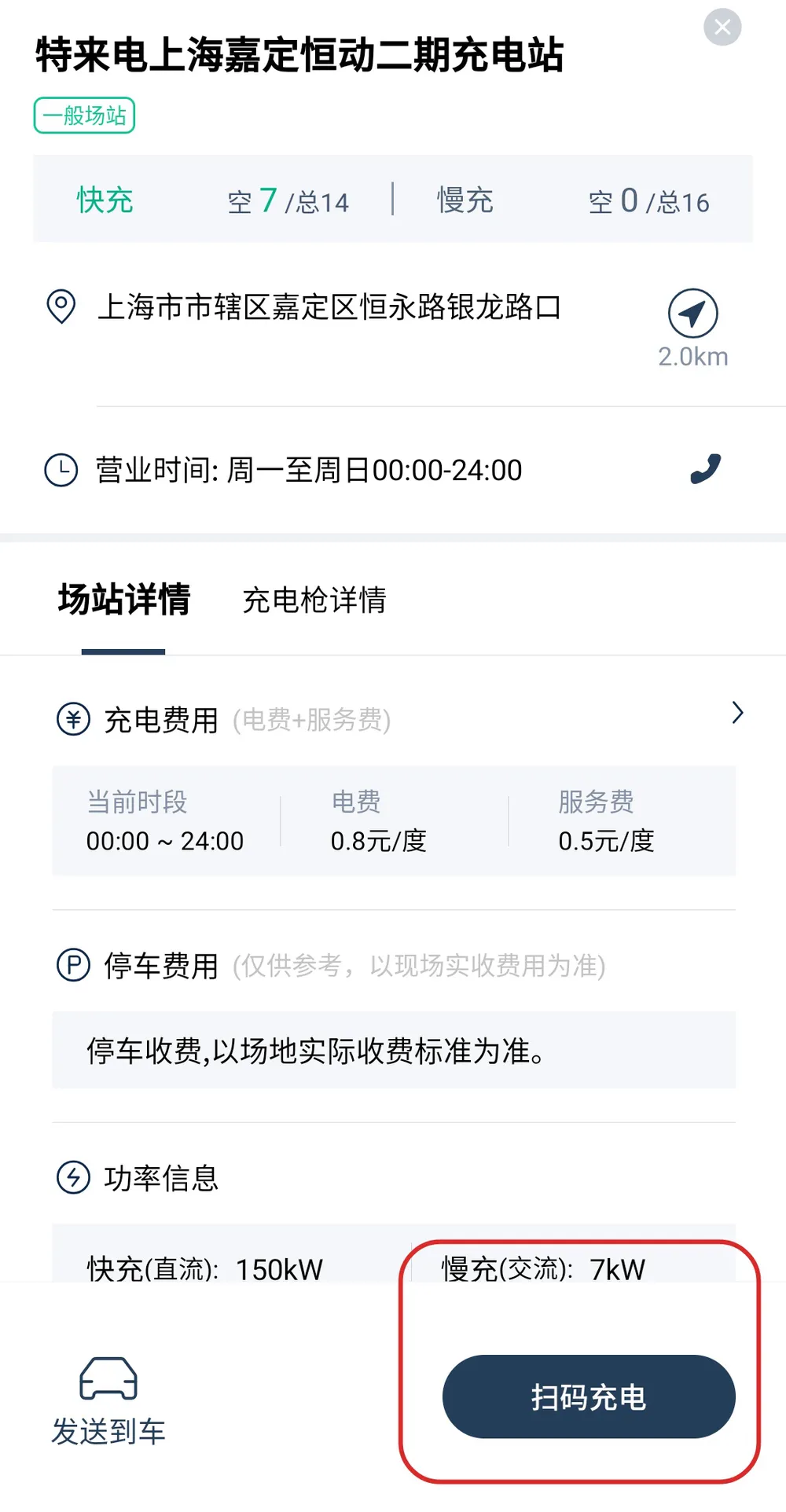Tap the 扫码充电 button
Viewport: 786px width, 1512px height.
589,1396
